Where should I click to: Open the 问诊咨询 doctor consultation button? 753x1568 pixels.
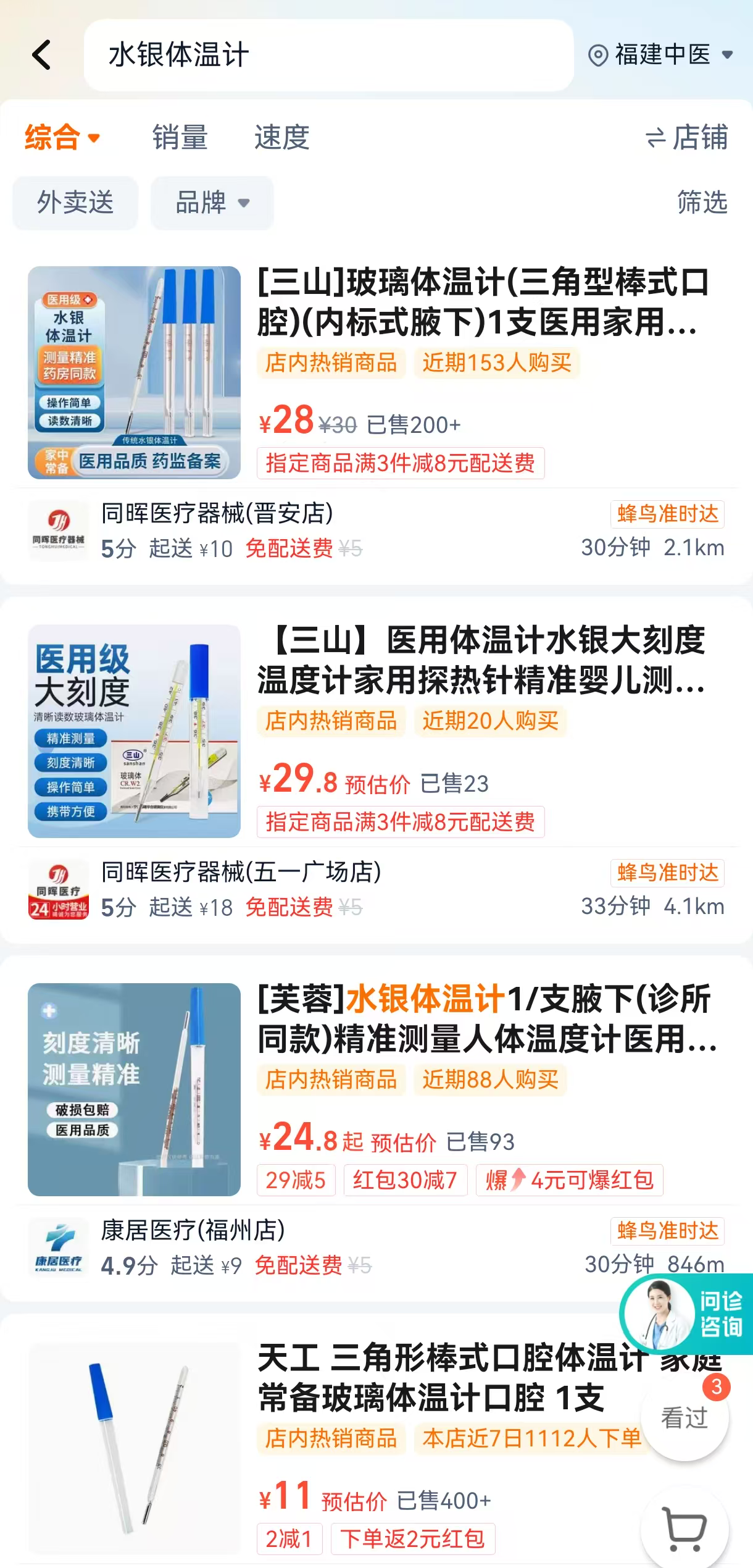[x=686, y=1314]
